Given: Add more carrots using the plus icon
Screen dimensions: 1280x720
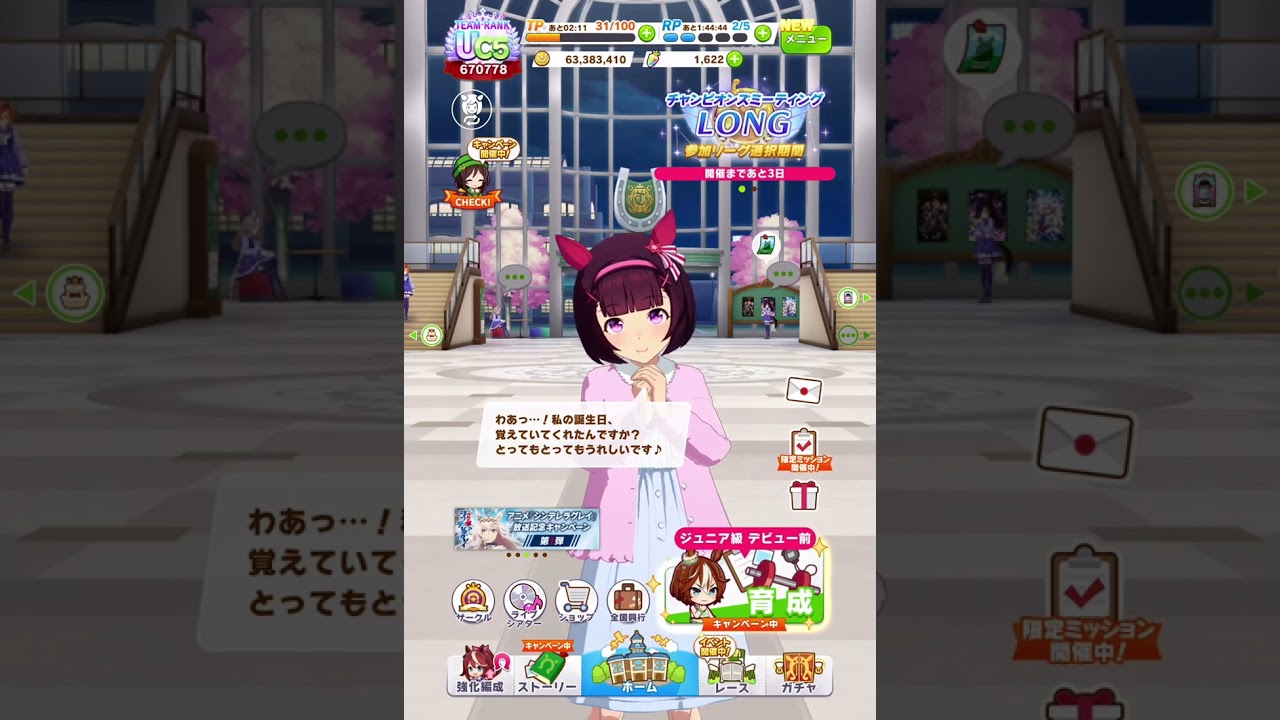Looking at the screenshot, I should point(734,60).
